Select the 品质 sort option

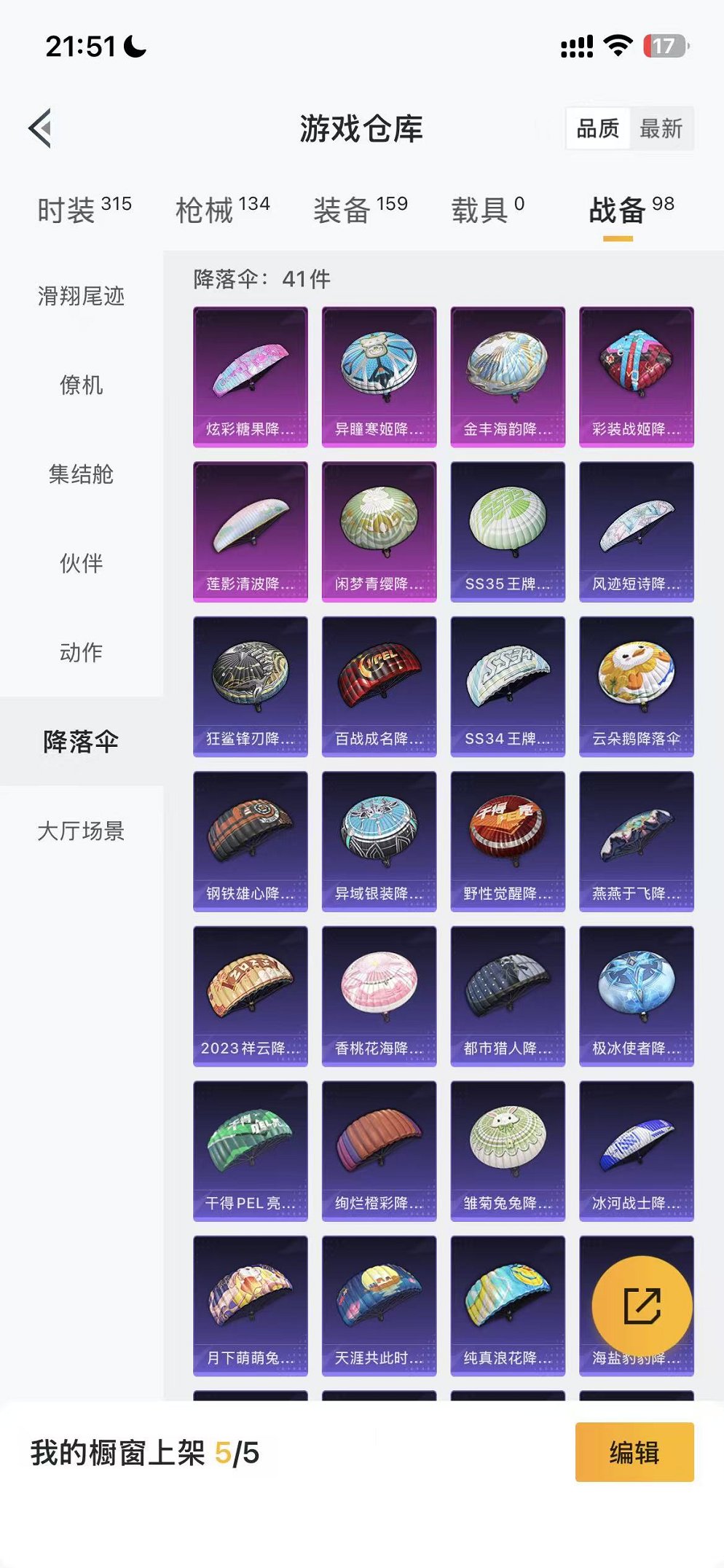(x=599, y=130)
